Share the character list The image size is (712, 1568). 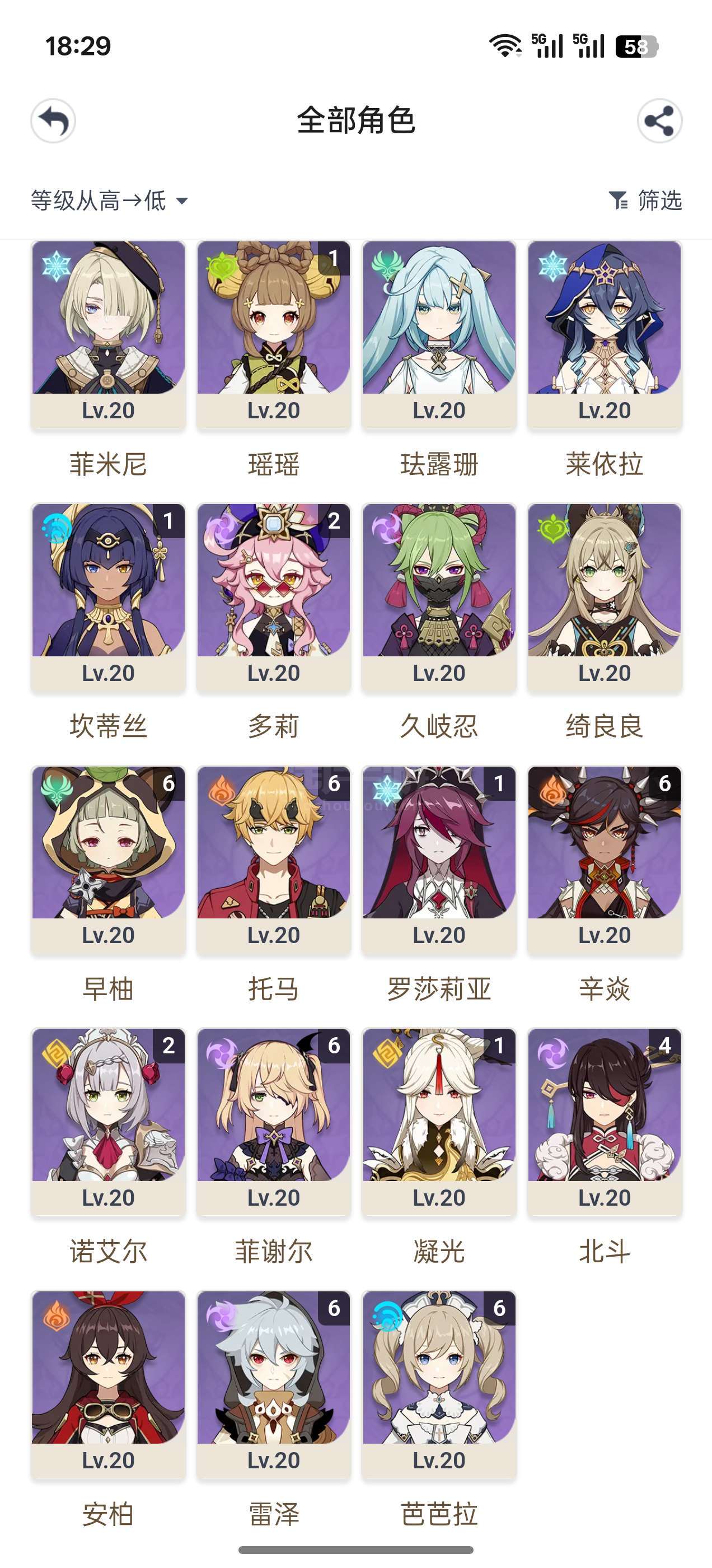click(659, 121)
